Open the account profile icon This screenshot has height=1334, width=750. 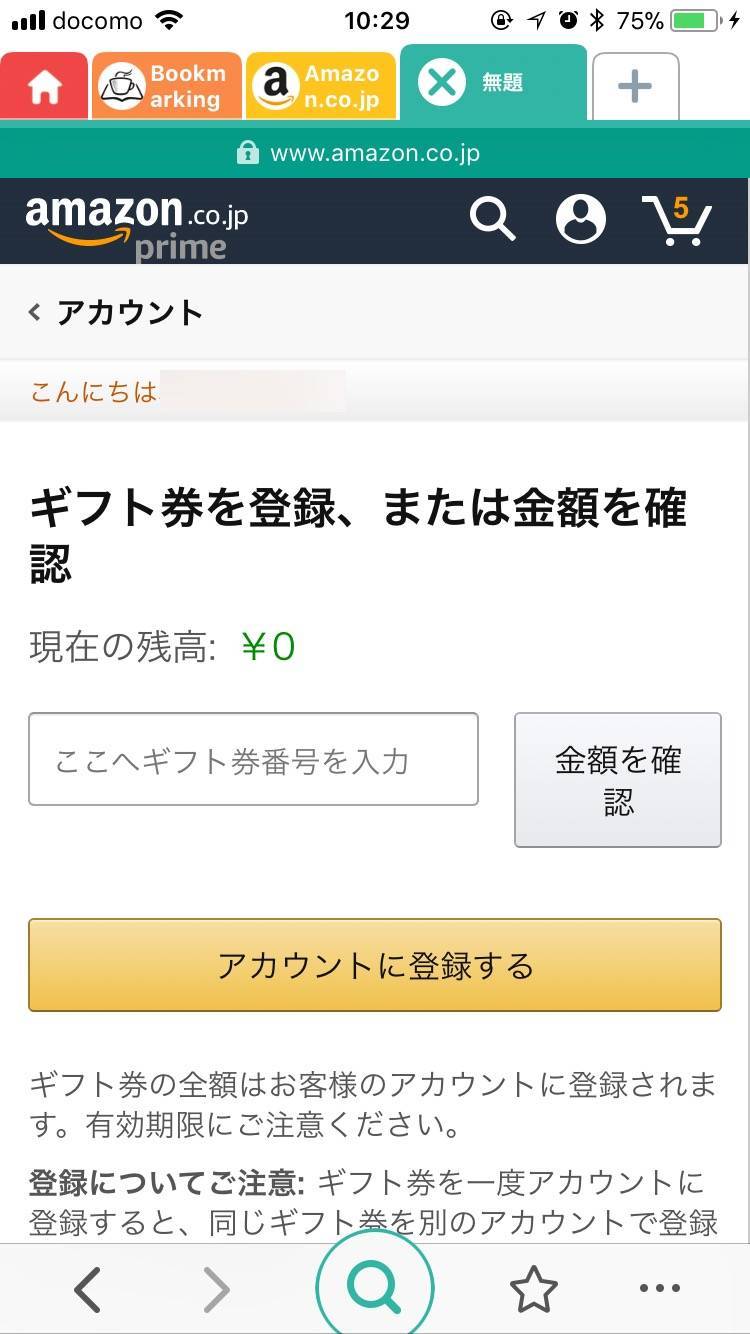581,218
